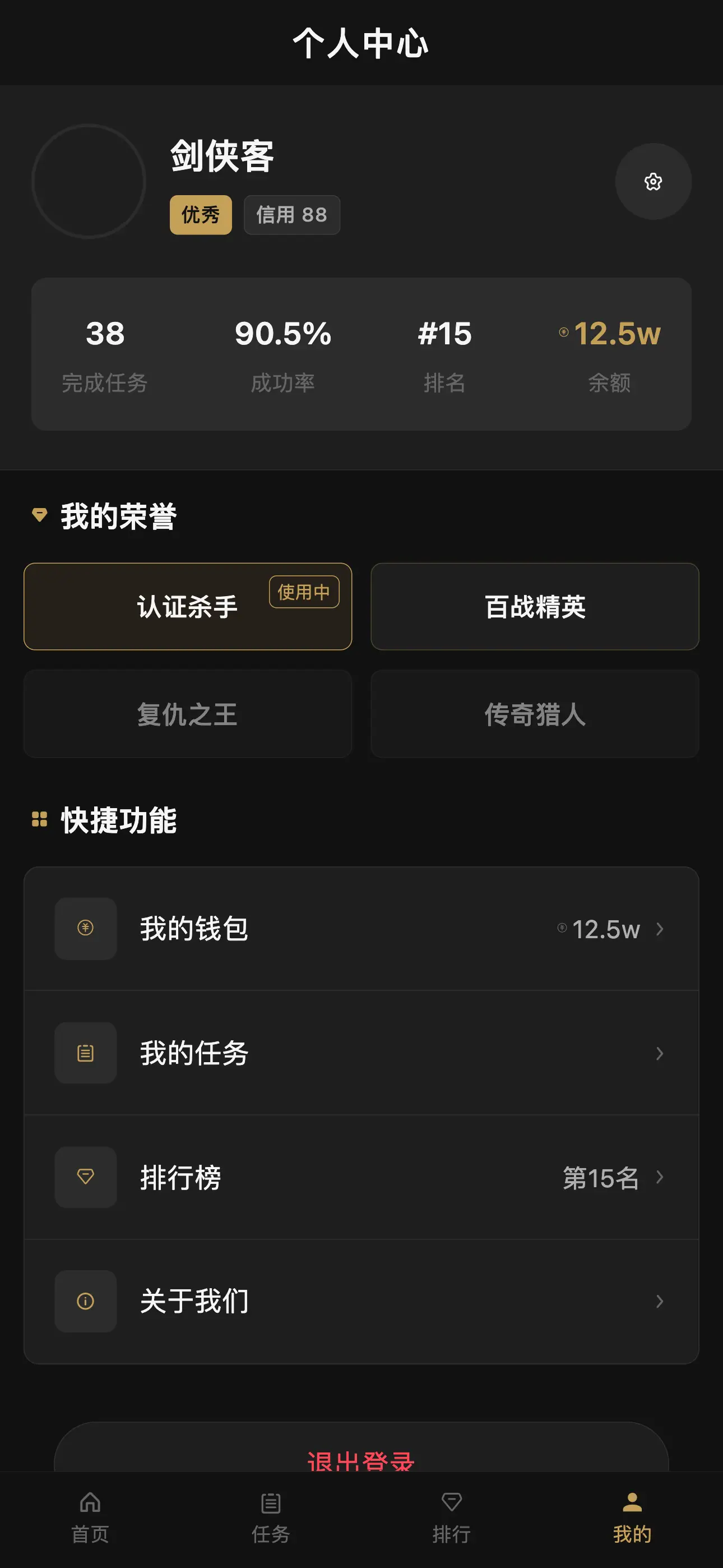The height and width of the screenshot is (1568, 723).
Task: Select the 百战精英 honor badge
Action: point(534,606)
